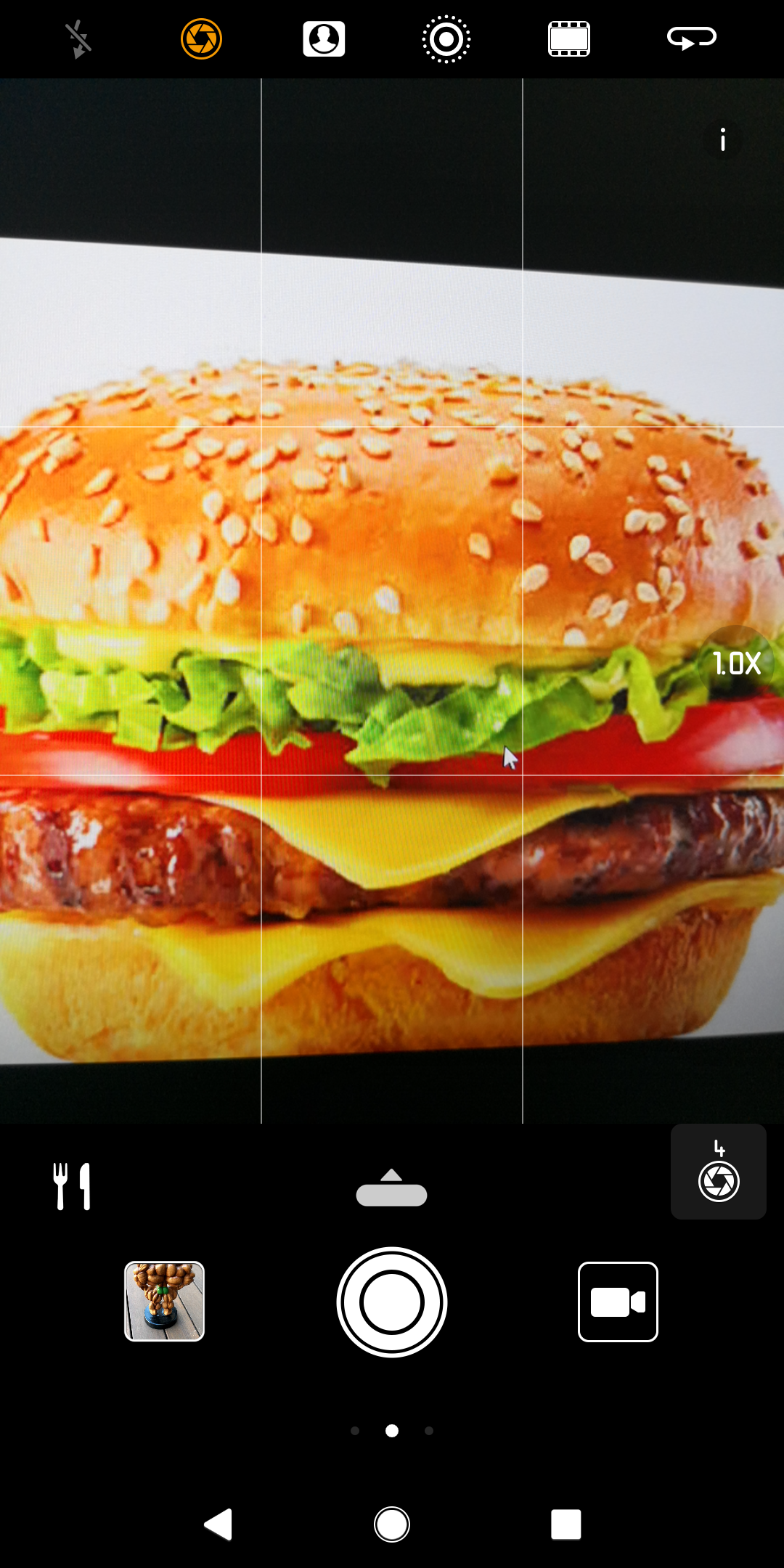784x1568 pixels.
Task: Open recent apps
Action: pos(566,1524)
